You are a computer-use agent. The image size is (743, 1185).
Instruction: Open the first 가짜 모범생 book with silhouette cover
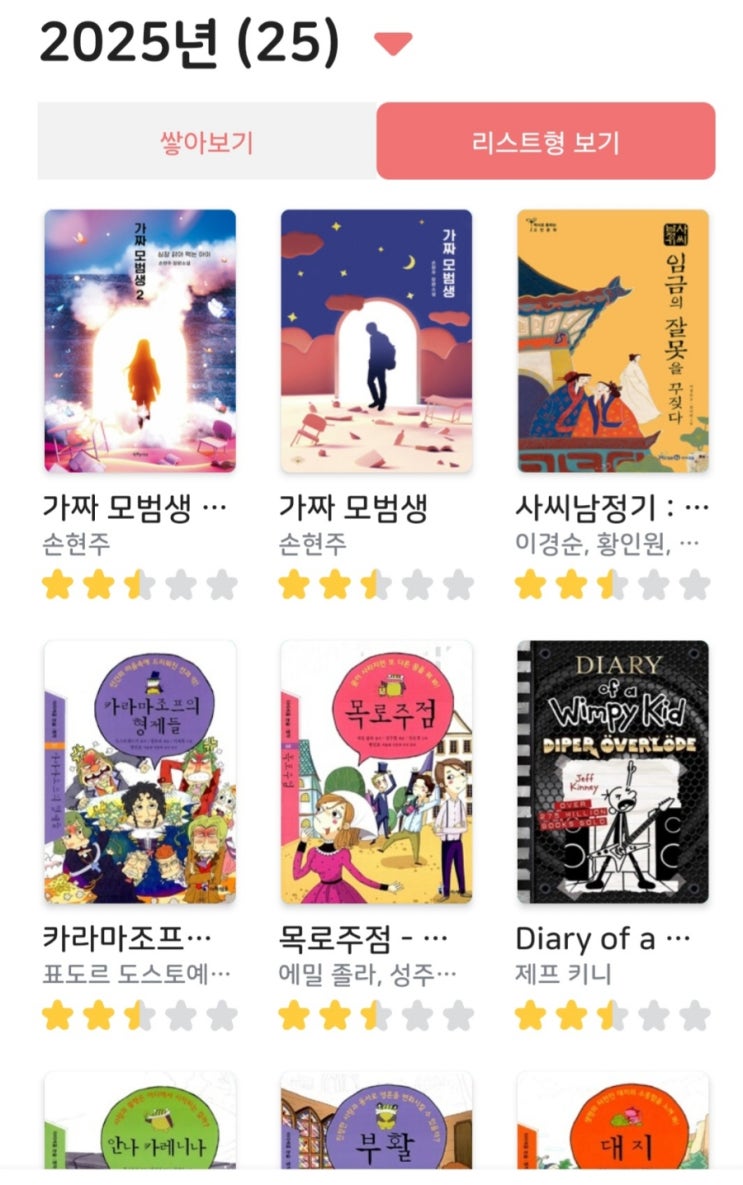coord(376,340)
